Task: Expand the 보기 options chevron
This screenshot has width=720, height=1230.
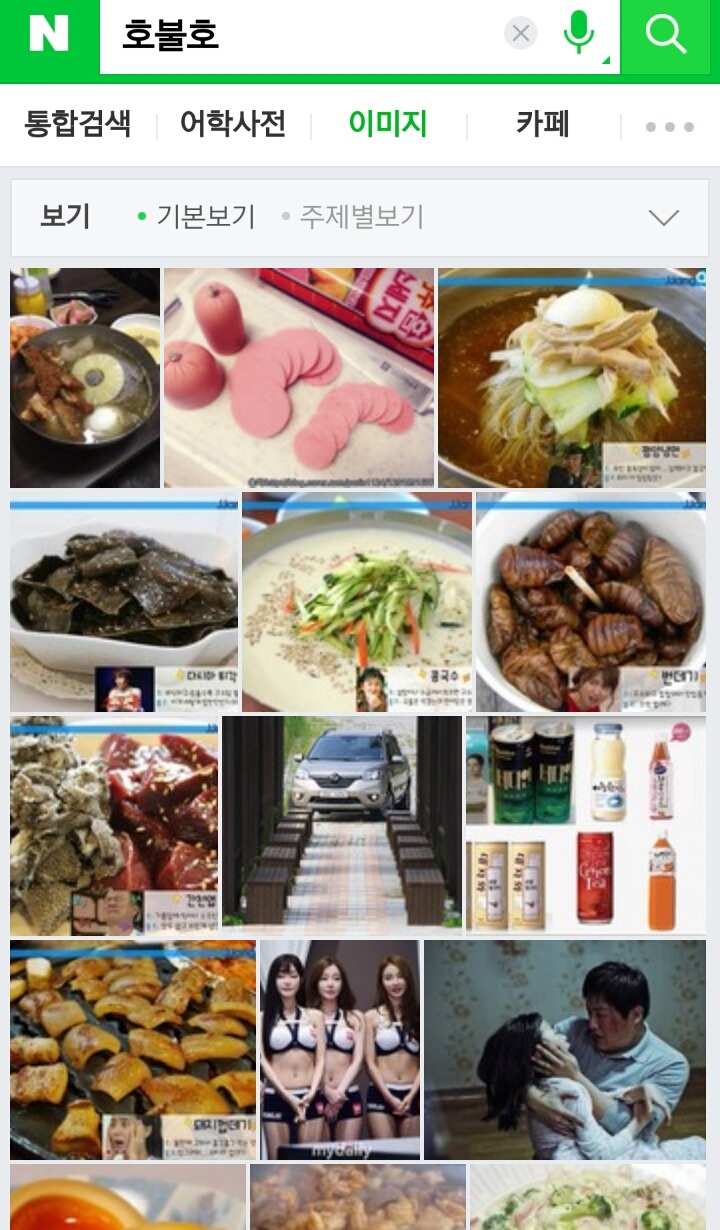Action: (664, 217)
